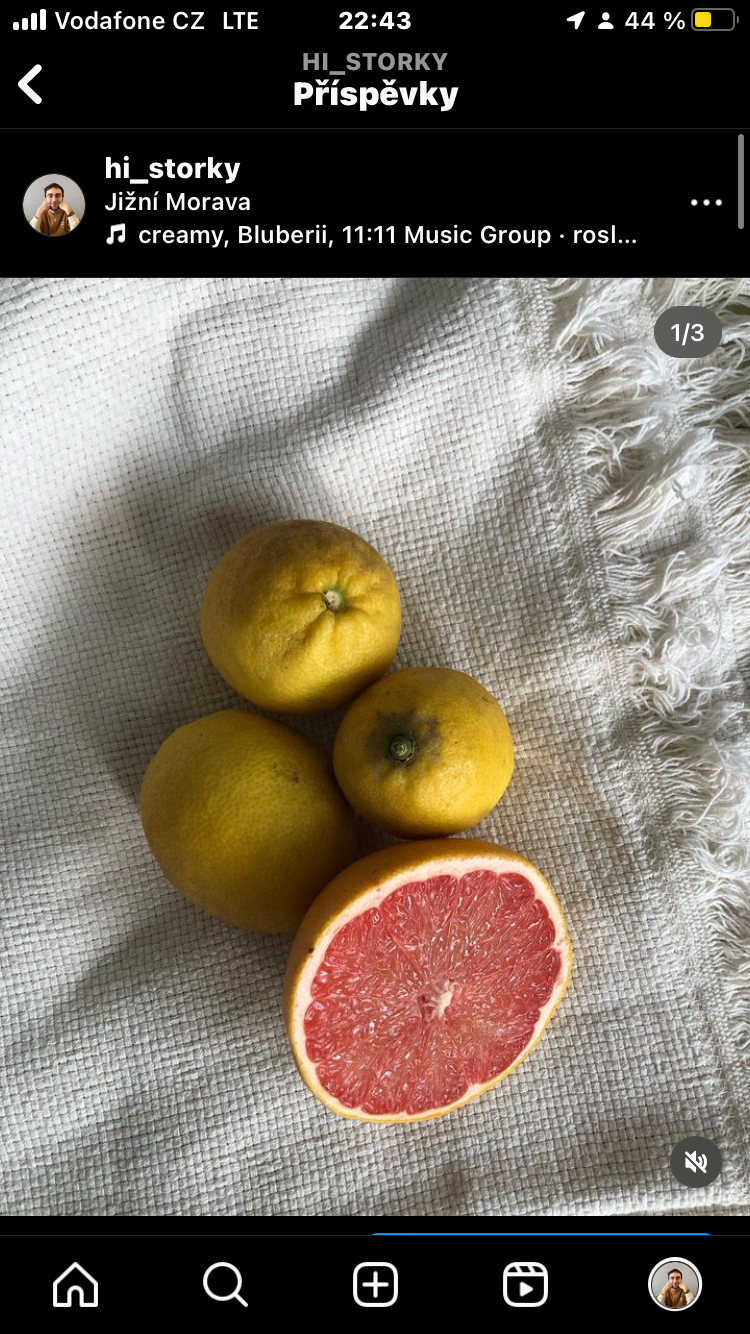Viewport: 750px width, 1334px height.
Task: Switch to the Home tab
Action: pos(76,1285)
